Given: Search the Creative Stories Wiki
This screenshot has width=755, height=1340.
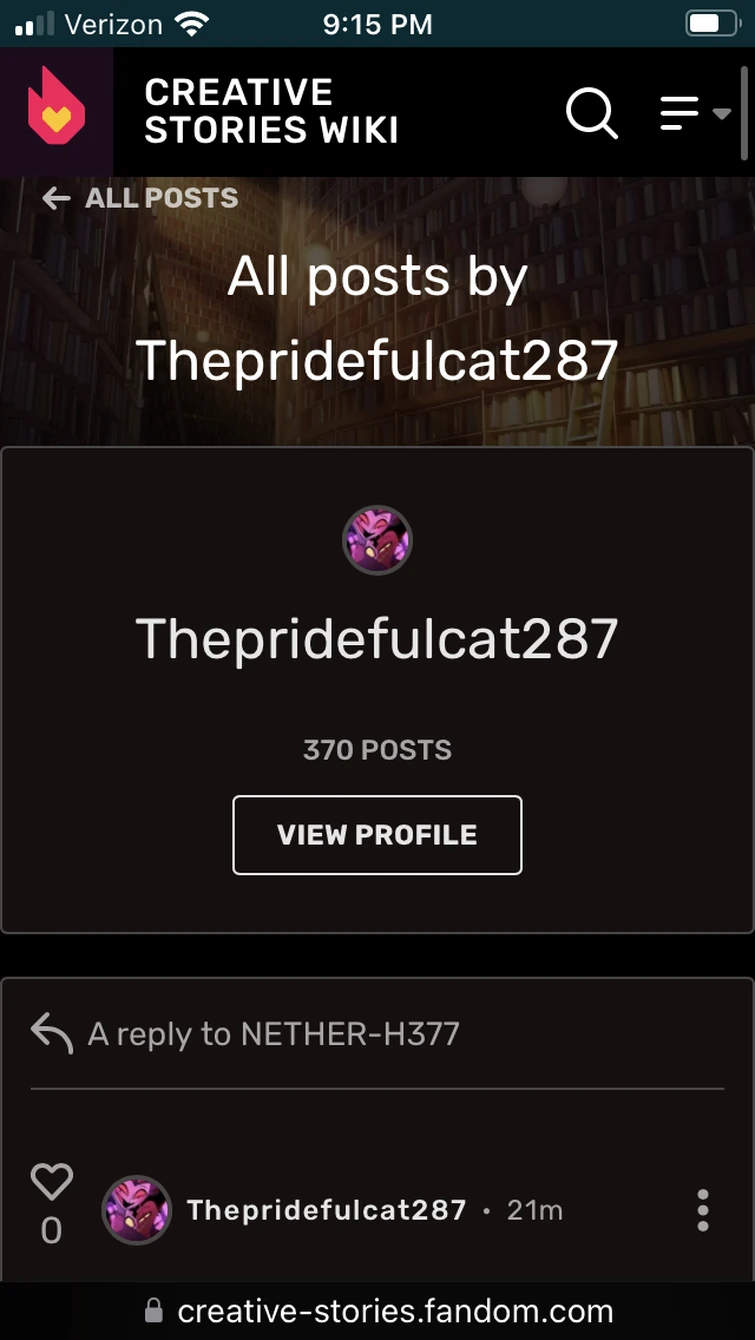Looking at the screenshot, I should point(592,112).
